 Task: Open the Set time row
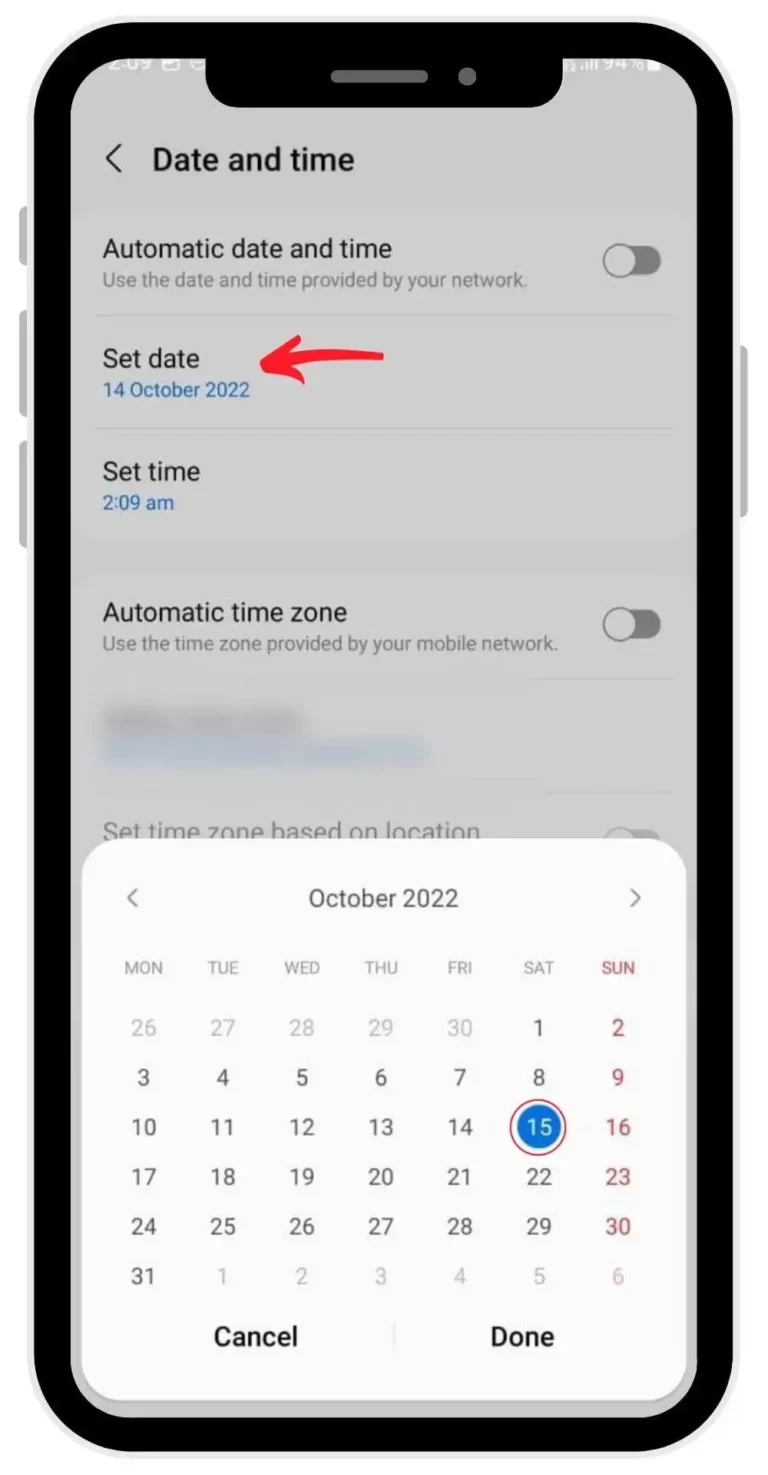point(152,485)
